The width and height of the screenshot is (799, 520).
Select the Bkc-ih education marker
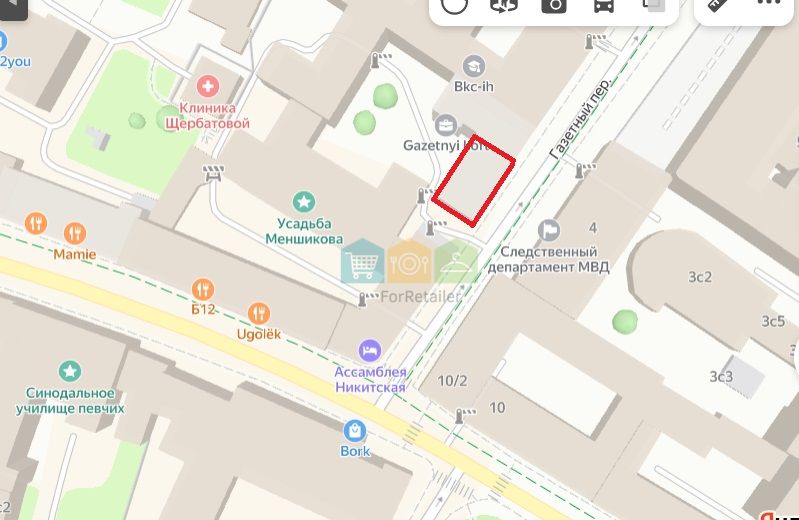point(473,66)
